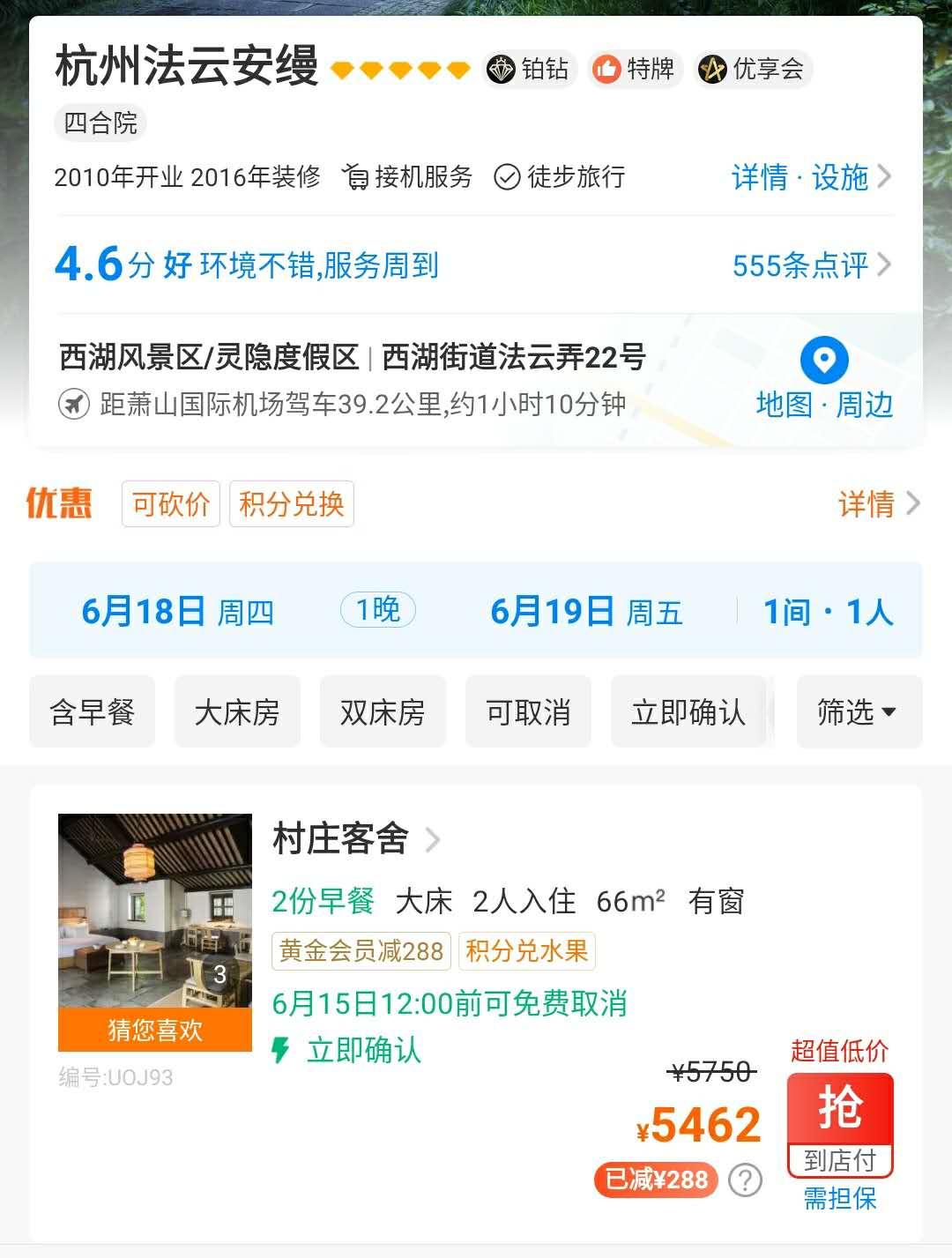Click the 徒步旅行 checkmark icon
Image resolution: width=952 pixels, height=1258 pixels.
coord(505,178)
